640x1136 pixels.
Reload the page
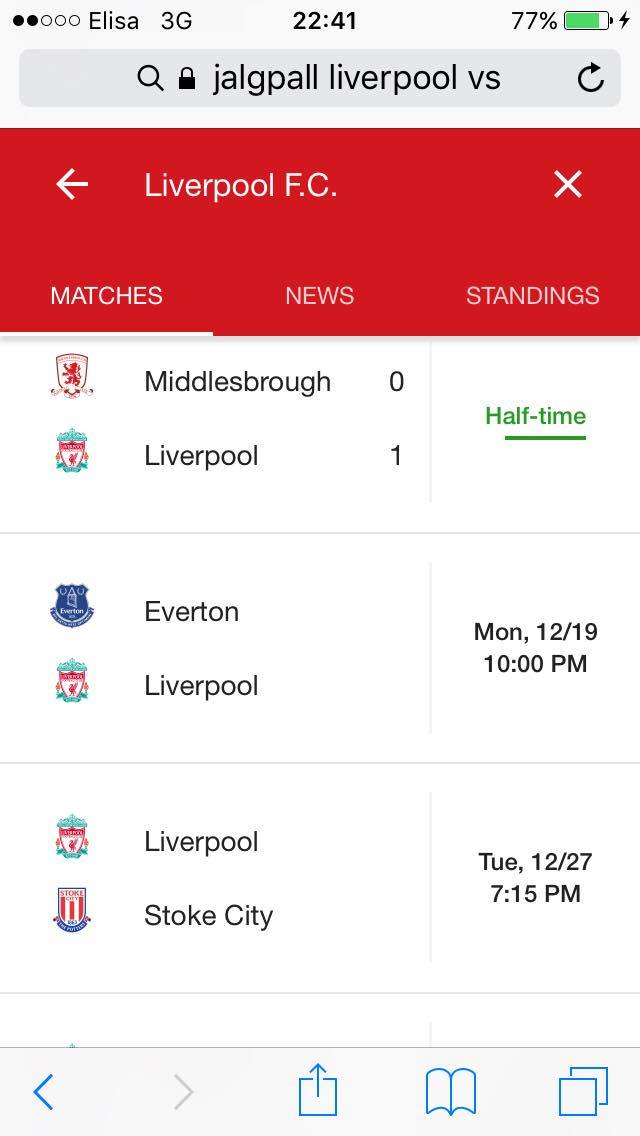[x=591, y=78]
